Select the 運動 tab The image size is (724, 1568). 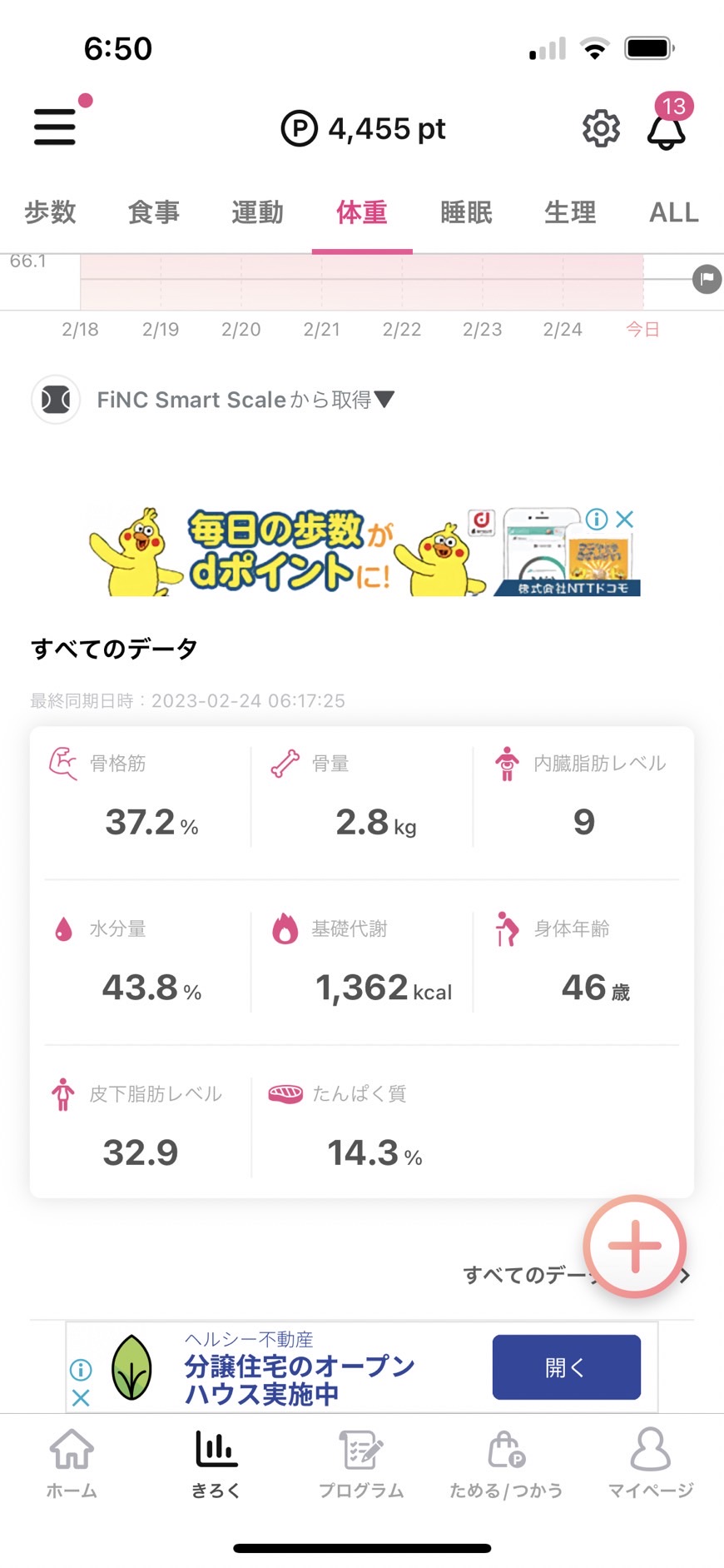click(258, 212)
